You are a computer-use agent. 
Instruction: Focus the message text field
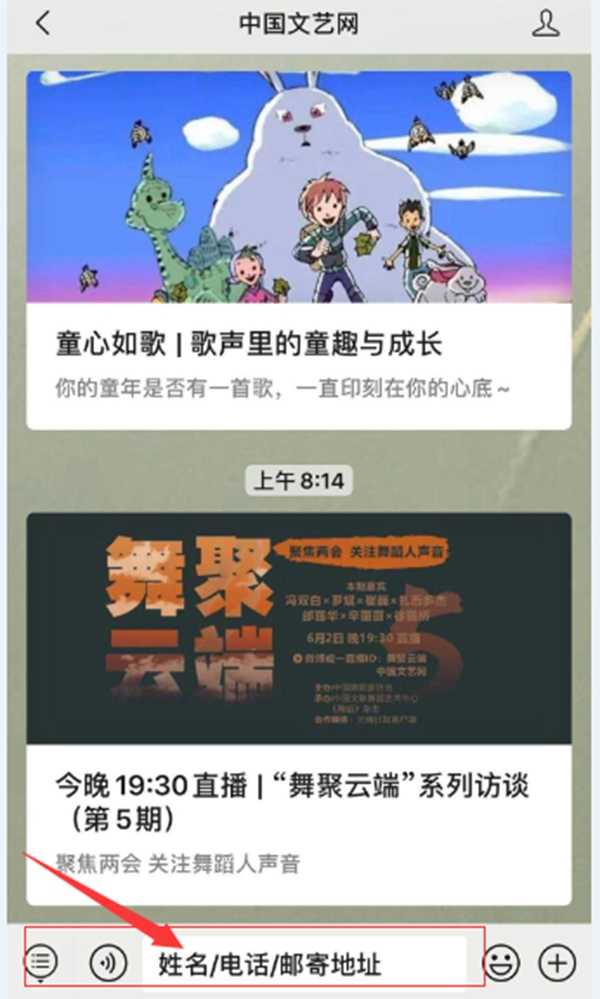point(305,963)
